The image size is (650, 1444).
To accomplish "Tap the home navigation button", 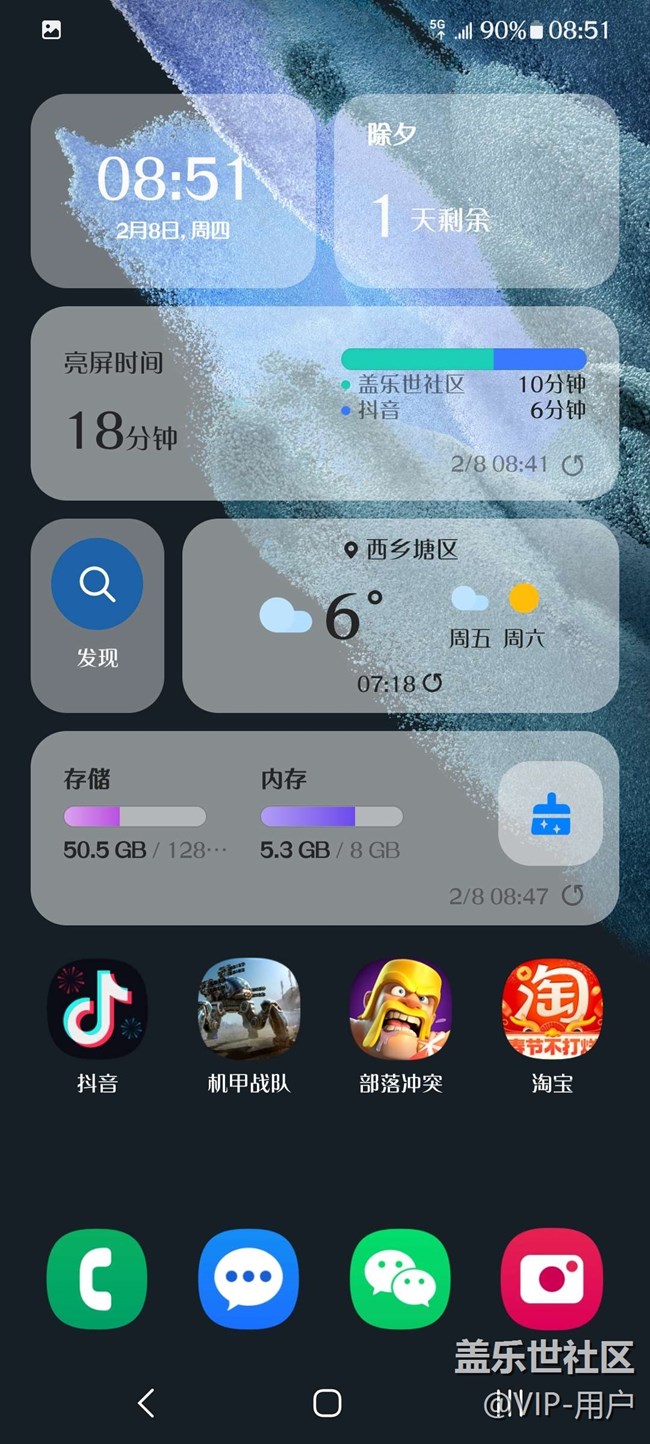I will (327, 1403).
